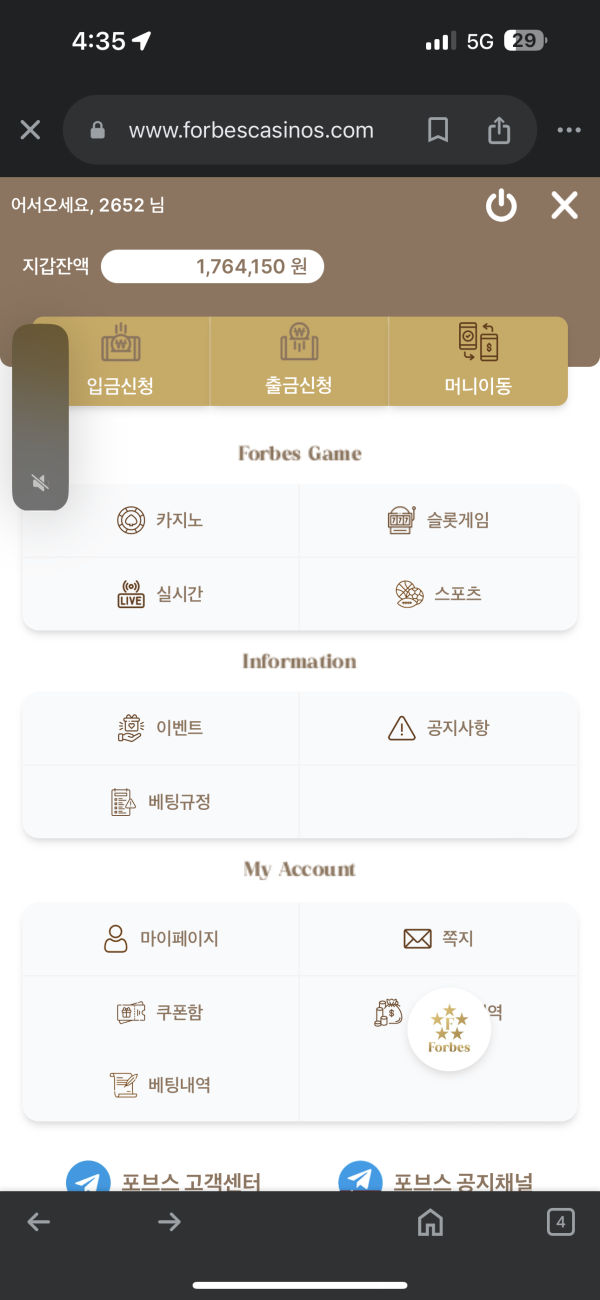Close the browser tab with X
This screenshot has height=1300, width=600.
(x=30, y=130)
